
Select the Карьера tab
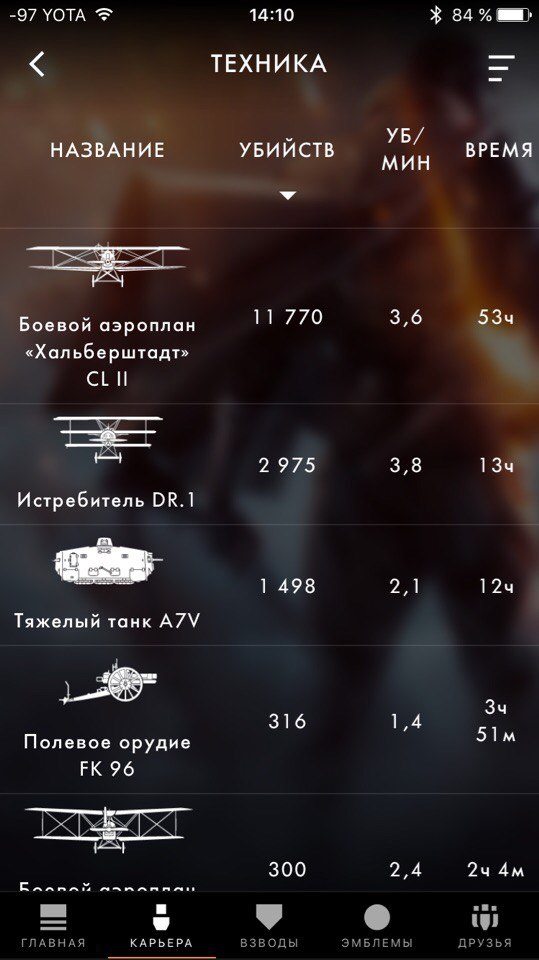(161, 926)
